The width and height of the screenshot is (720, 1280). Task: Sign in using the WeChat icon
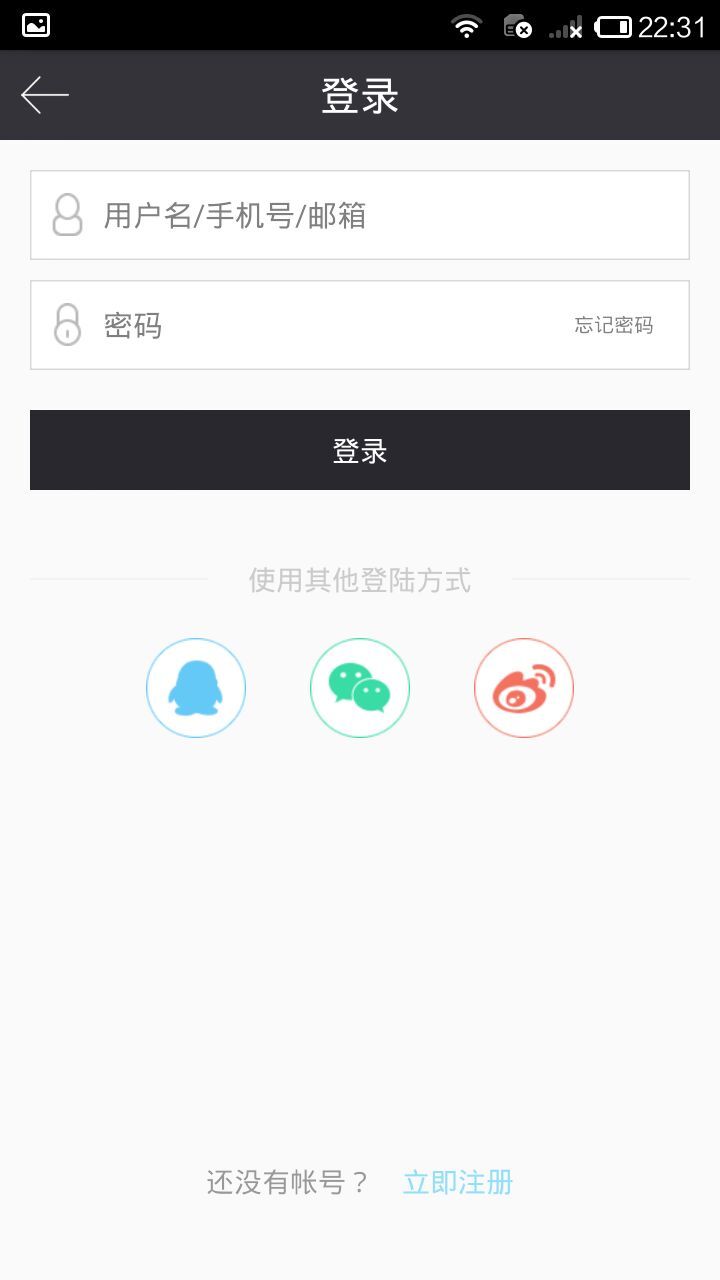(x=360, y=688)
